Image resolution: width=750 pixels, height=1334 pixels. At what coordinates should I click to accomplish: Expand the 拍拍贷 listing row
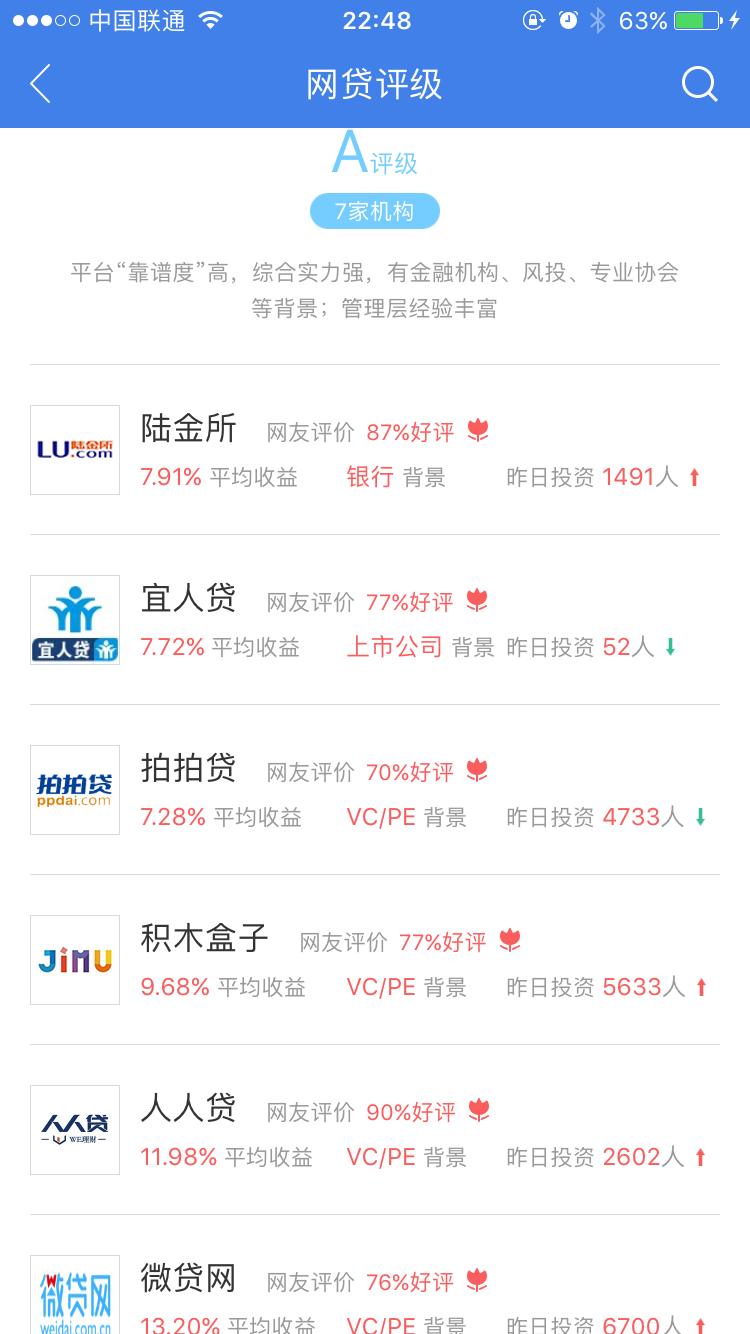pos(375,790)
